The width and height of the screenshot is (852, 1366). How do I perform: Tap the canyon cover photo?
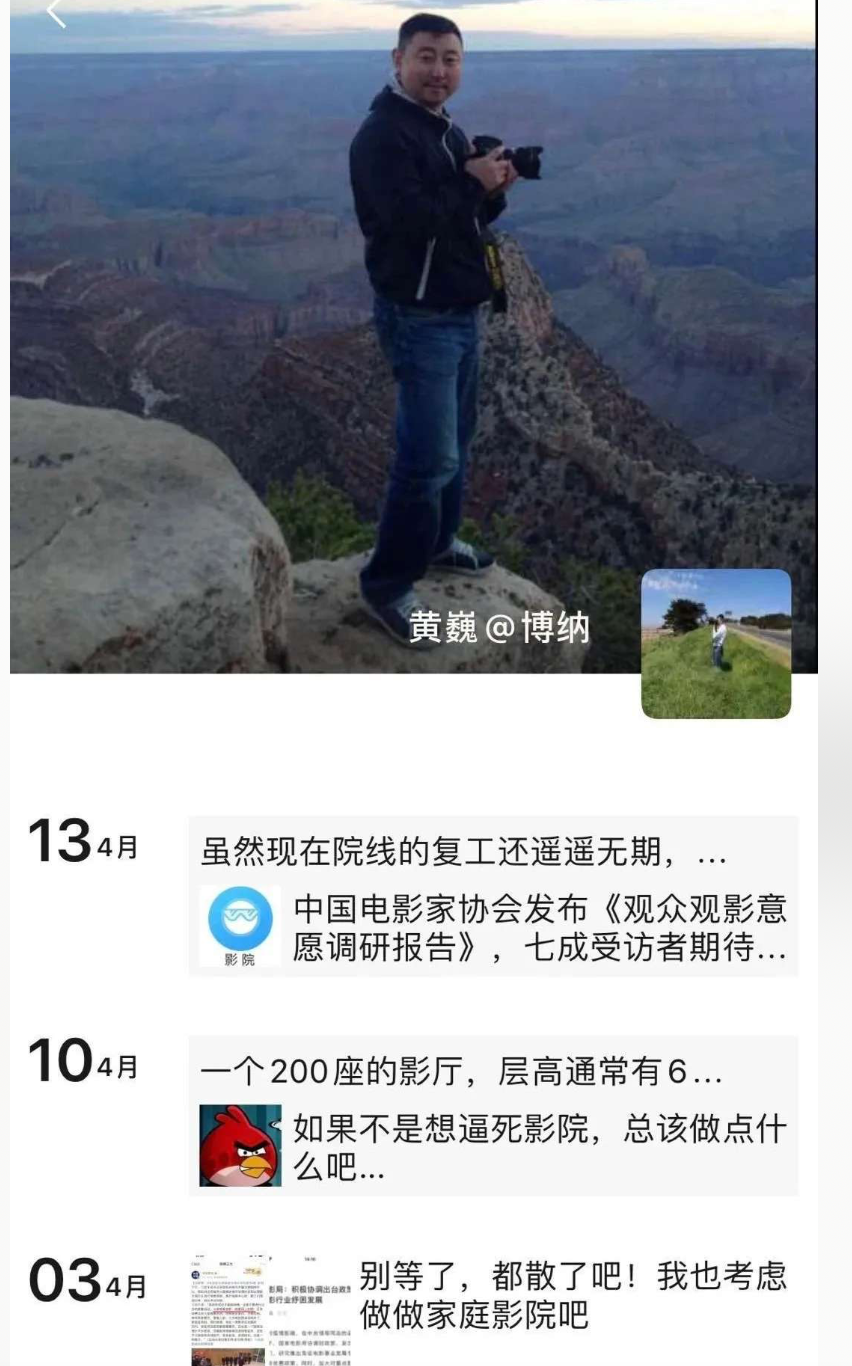[413, 336]
